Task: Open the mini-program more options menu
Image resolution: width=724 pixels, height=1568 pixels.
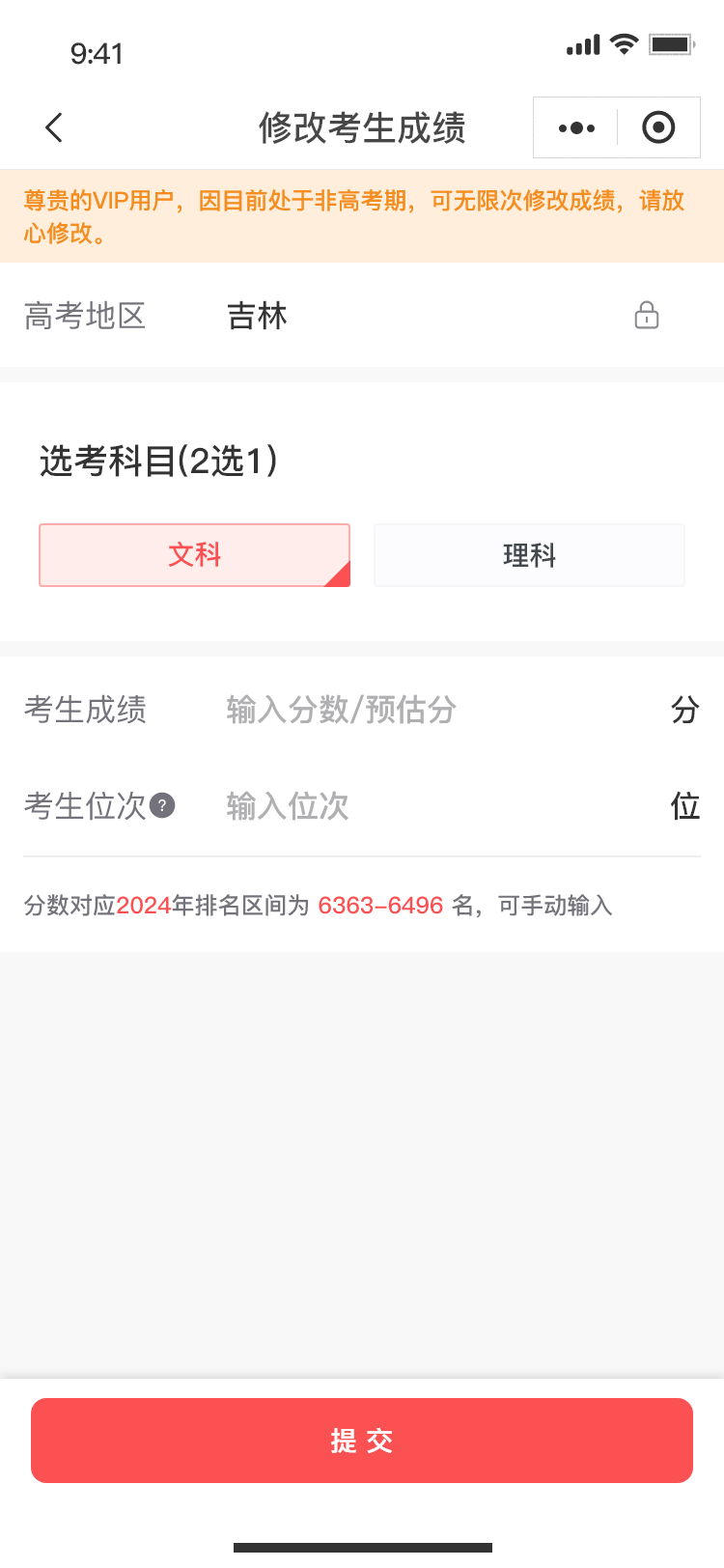Action: [576, 127]
